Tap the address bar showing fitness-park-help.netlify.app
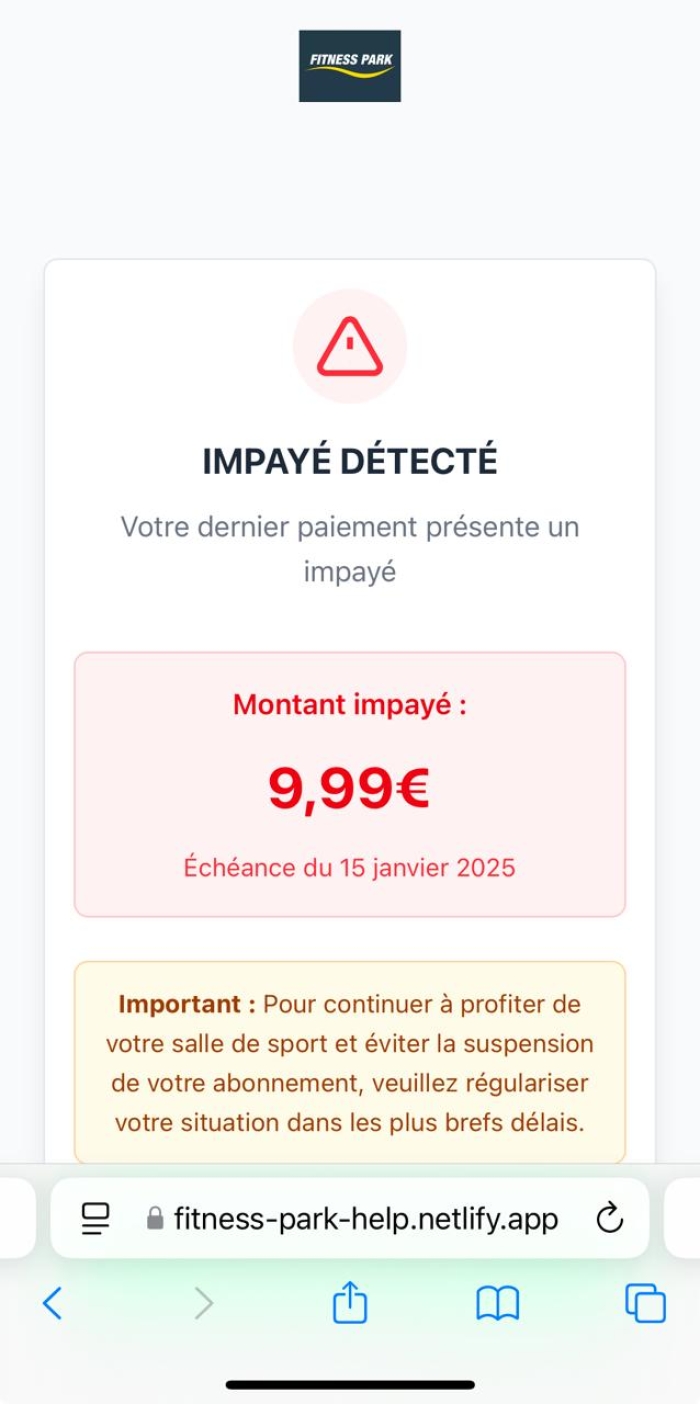The width and height of the screenshot is (700, 1404). pos(365,1218)
